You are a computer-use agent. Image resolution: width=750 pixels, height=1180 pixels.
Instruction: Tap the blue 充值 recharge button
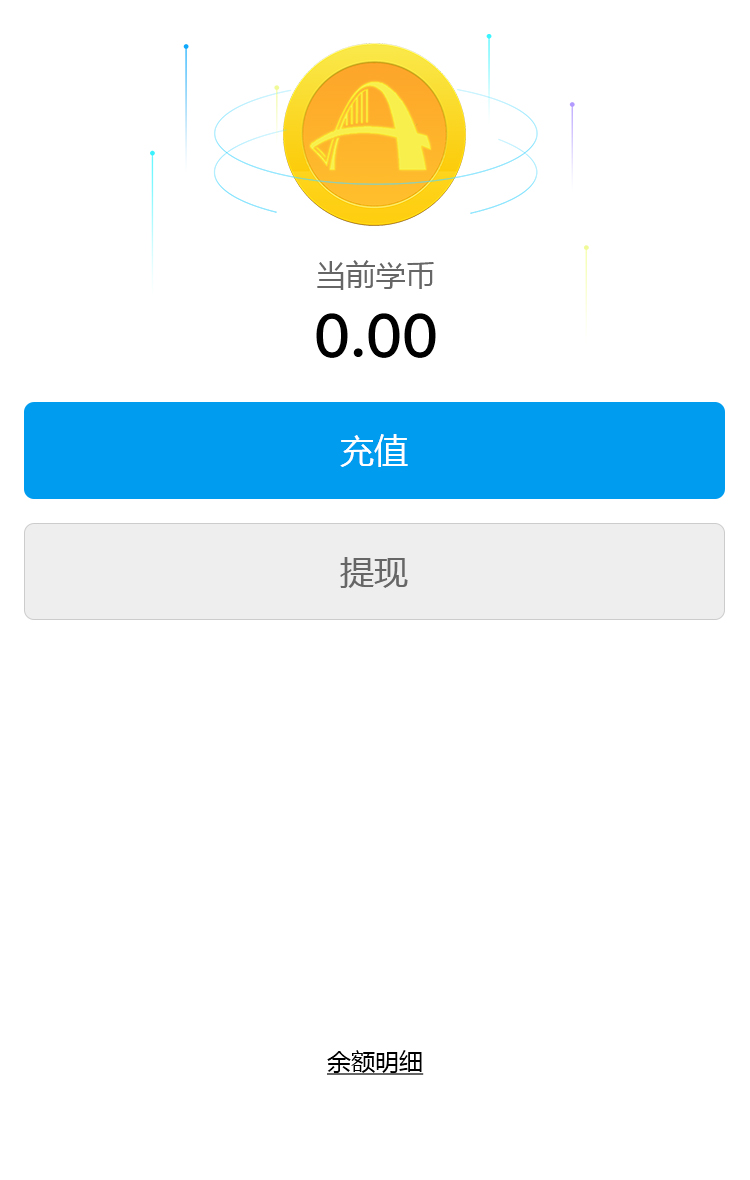374,450
